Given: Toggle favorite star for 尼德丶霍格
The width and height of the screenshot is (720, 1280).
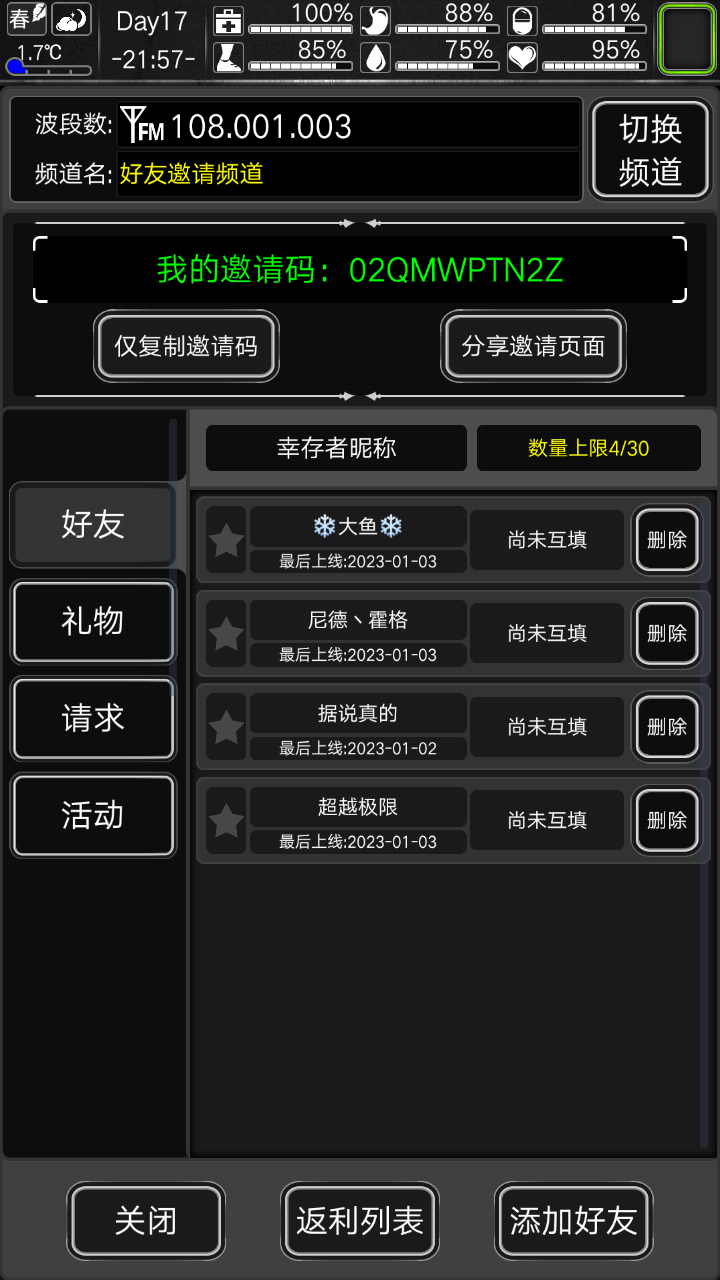Looking at the screenshot, I should (225, 633).
